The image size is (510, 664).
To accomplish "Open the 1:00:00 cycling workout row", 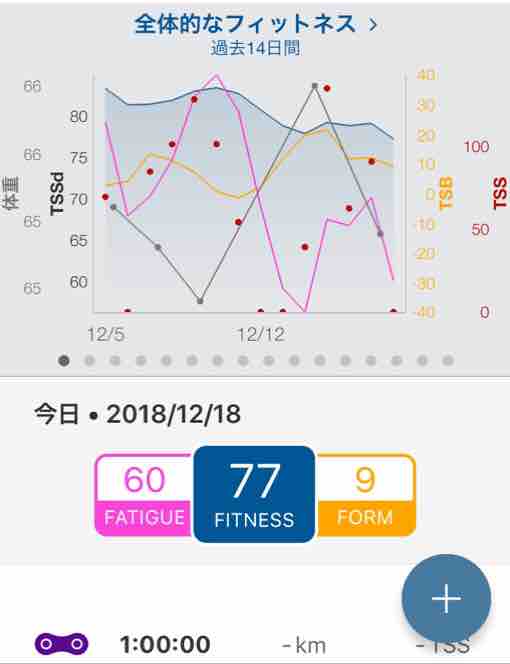I will coord(255,645).
